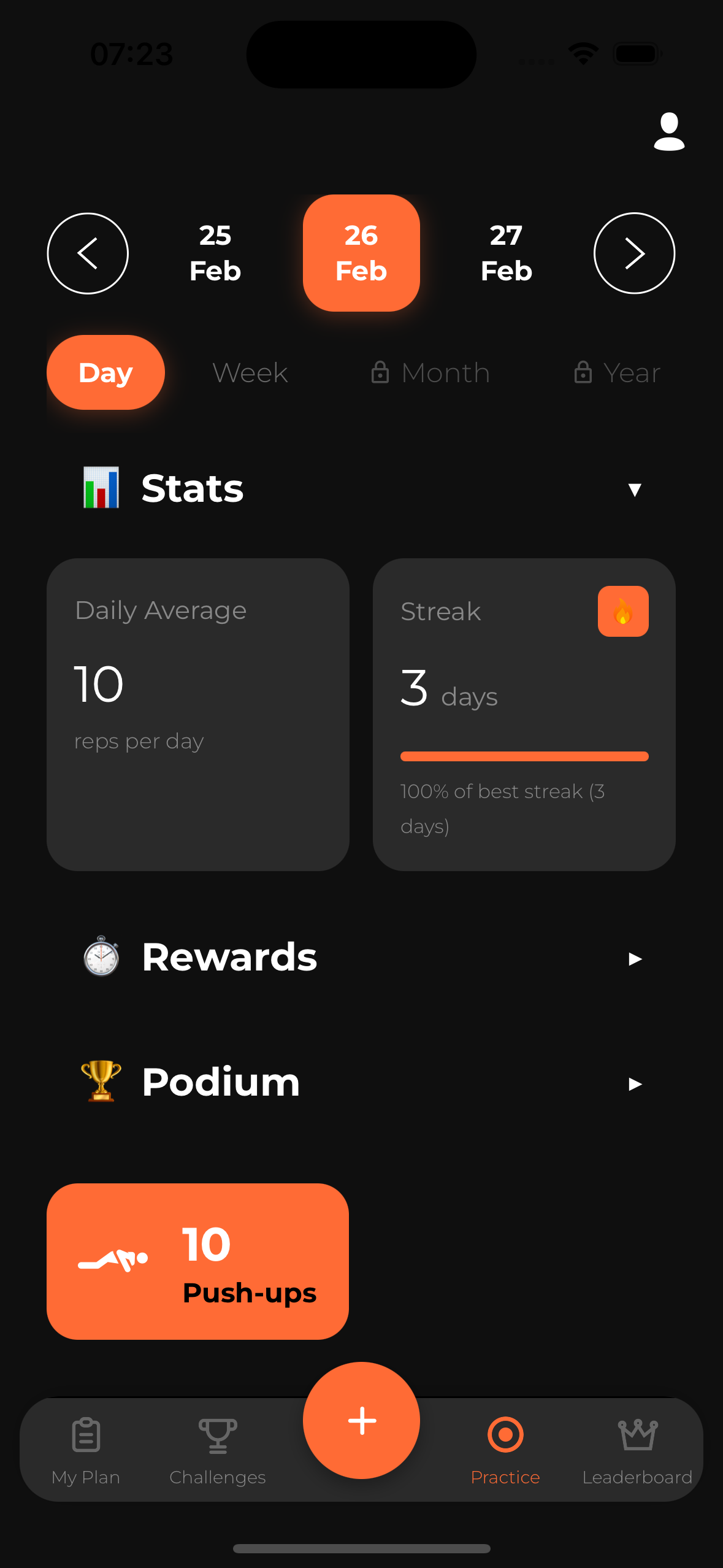Screen dimensions: 723x1568
Task: Open the My Plan tab icon
Action: (x=86, y=1435)
